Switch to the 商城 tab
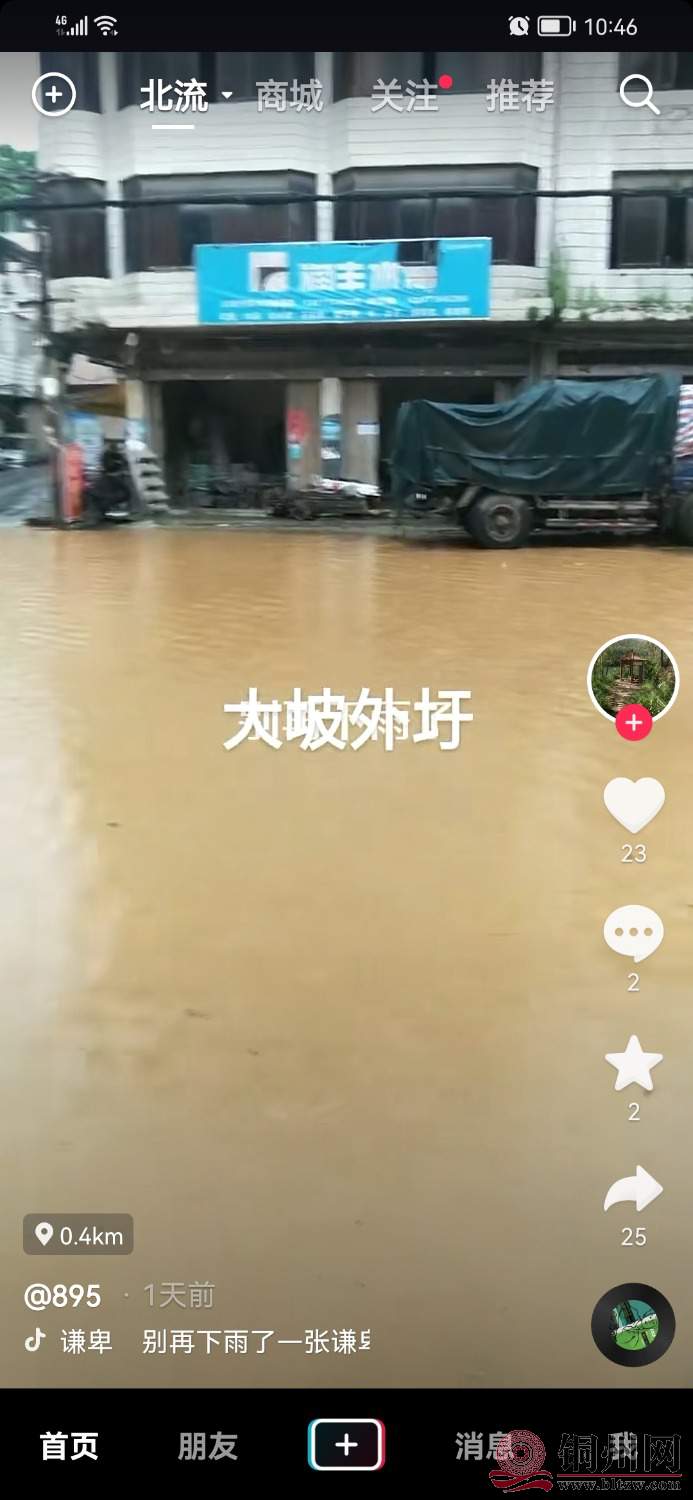Image resolution: width=693 pixels, height=1500 pixels. point(289,96)
